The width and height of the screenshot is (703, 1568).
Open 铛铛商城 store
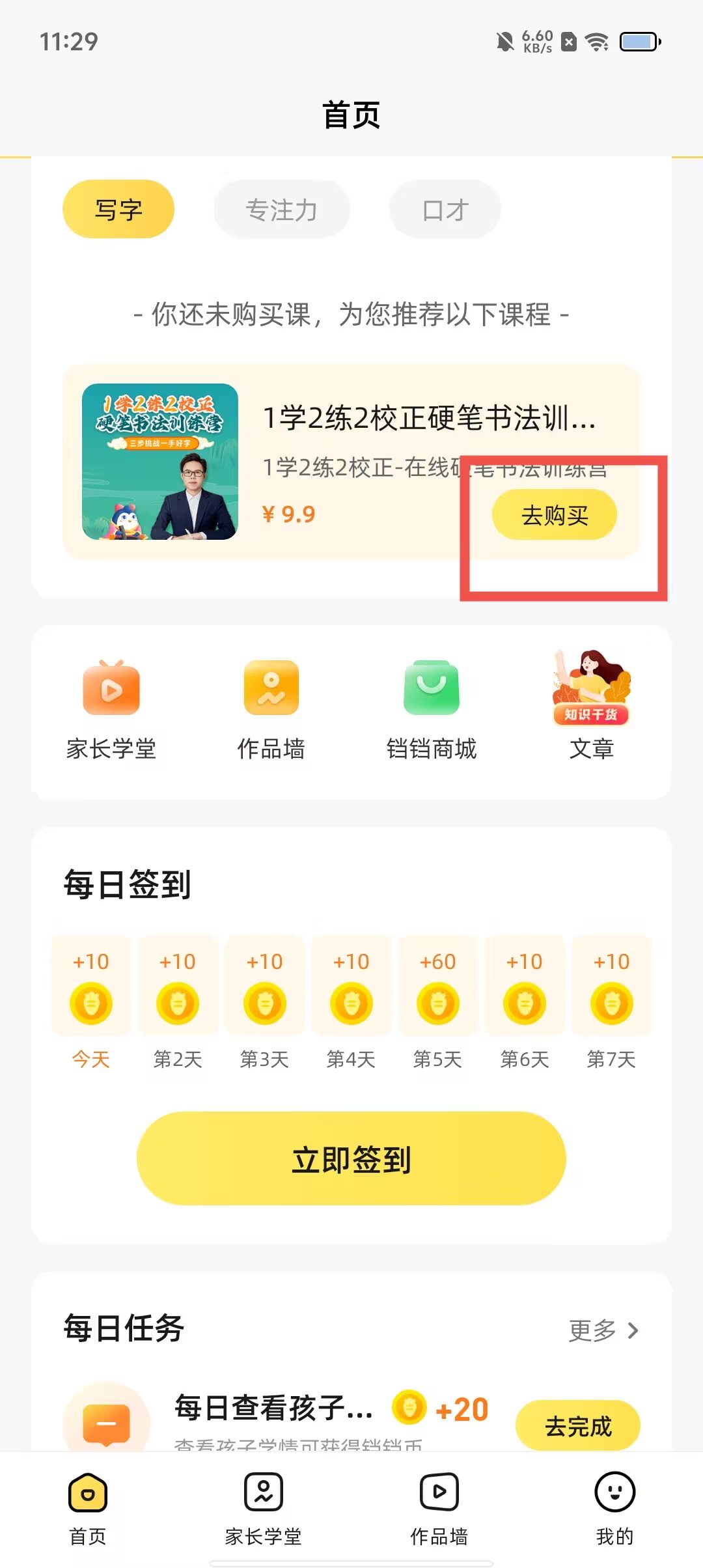(x=431, y=710)
